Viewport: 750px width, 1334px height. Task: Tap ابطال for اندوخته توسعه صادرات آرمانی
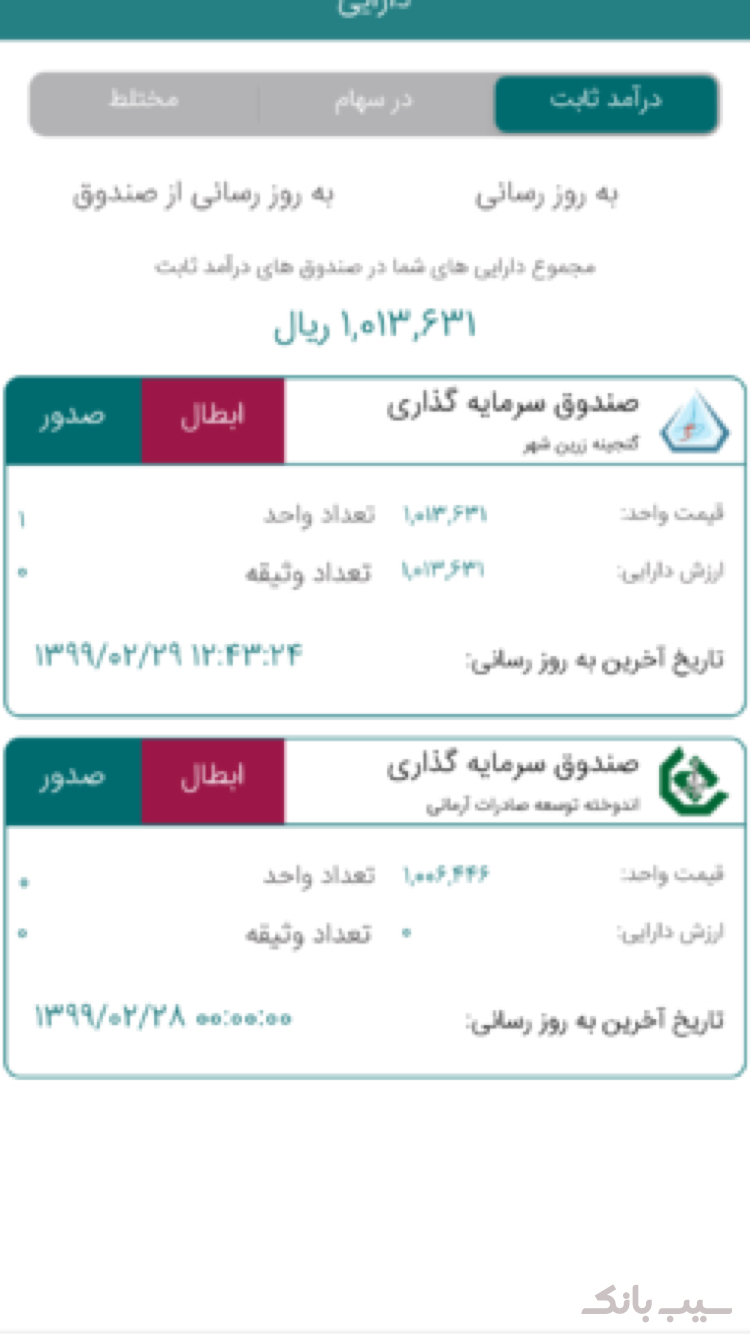(212, 781)
